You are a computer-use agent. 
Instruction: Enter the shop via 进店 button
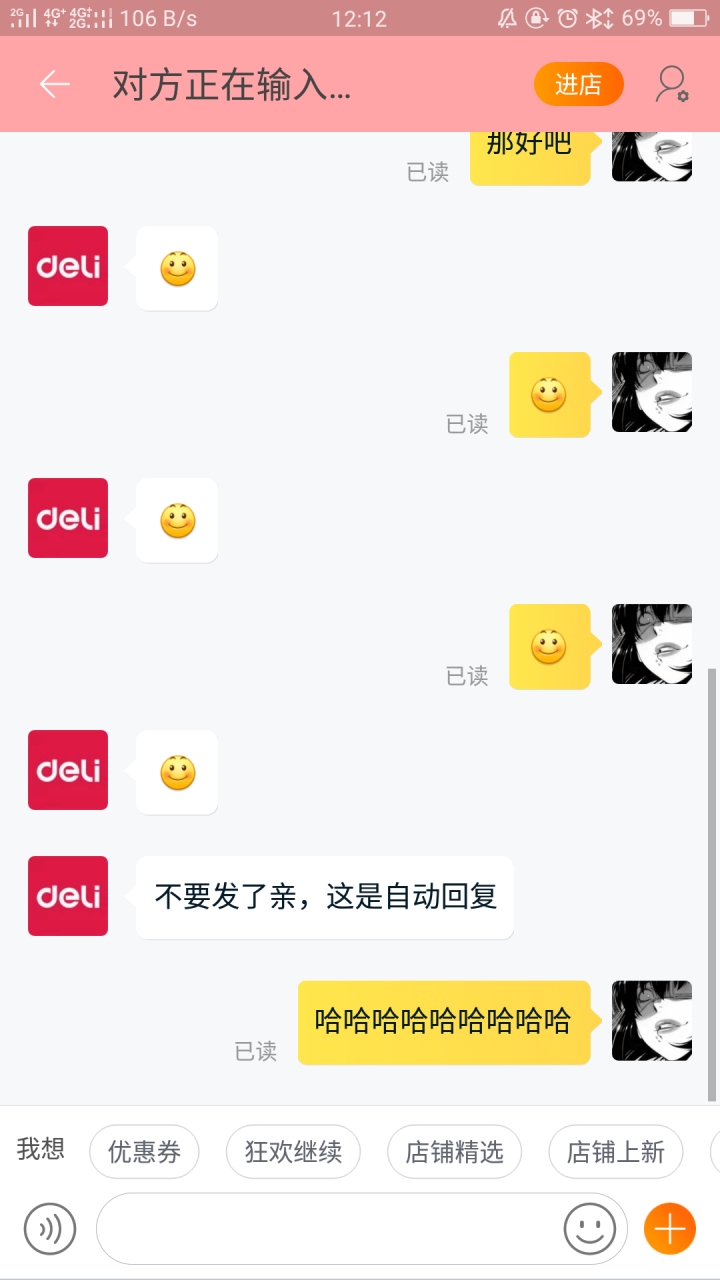(578, 85)
